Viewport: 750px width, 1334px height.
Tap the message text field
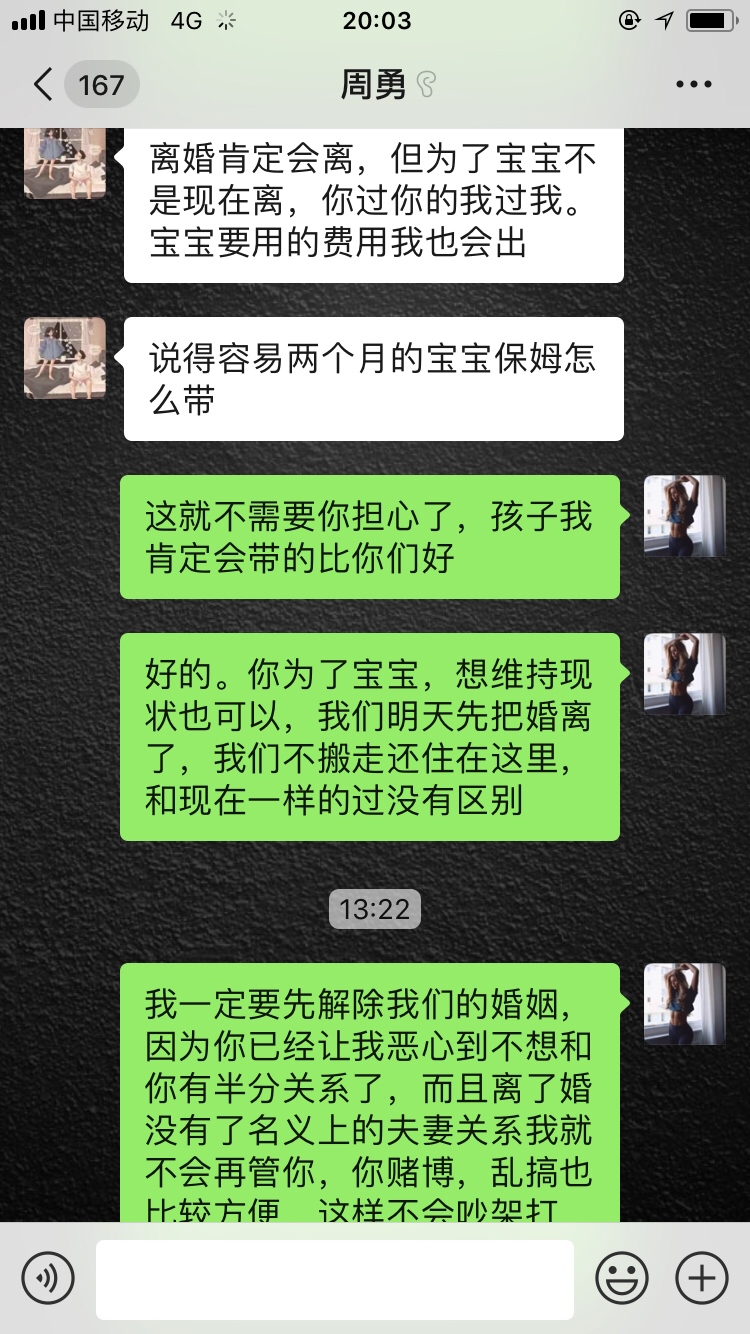tap(334, 1279)
